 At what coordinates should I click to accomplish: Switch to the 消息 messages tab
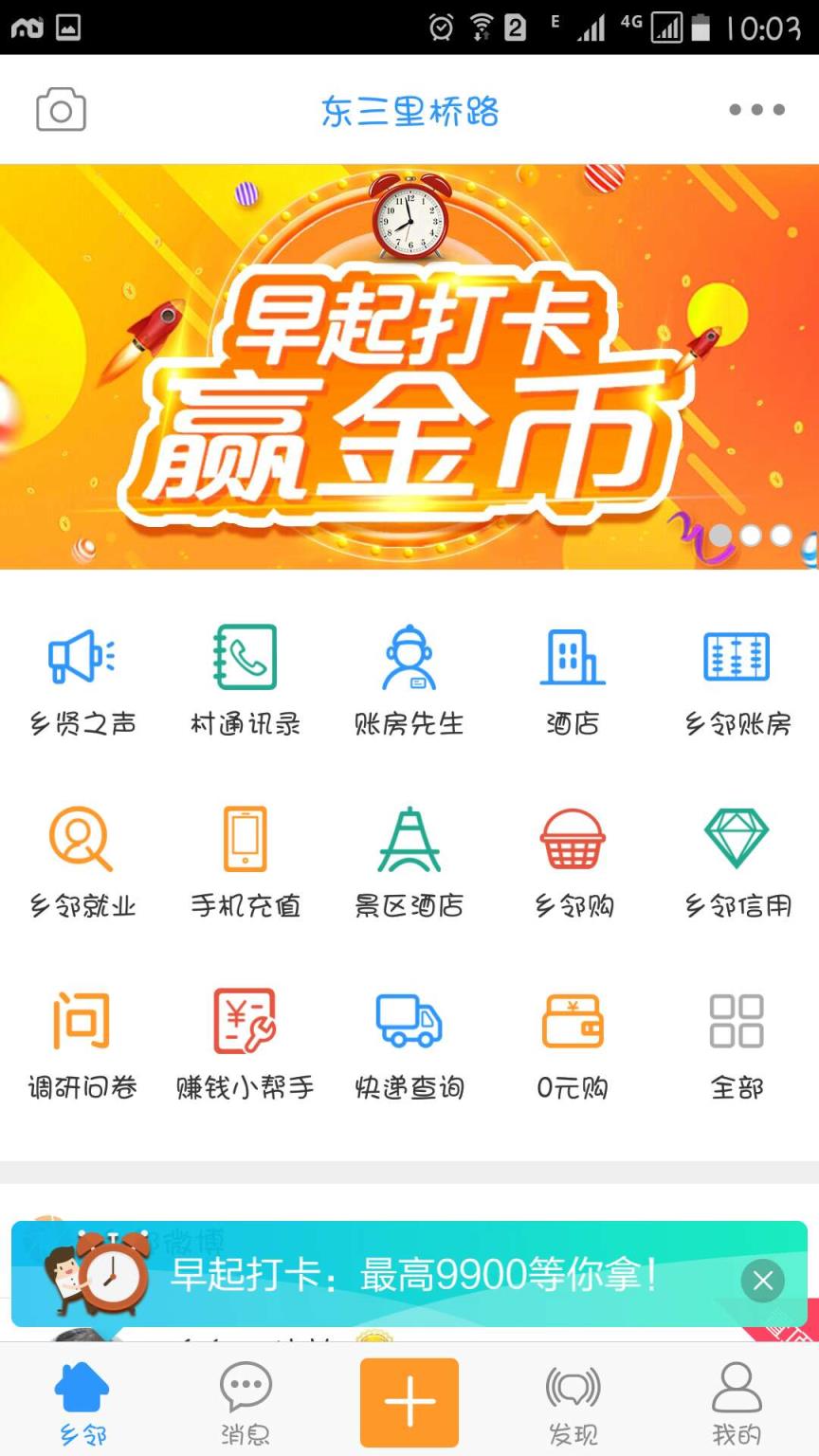[x=246, y=1403]
